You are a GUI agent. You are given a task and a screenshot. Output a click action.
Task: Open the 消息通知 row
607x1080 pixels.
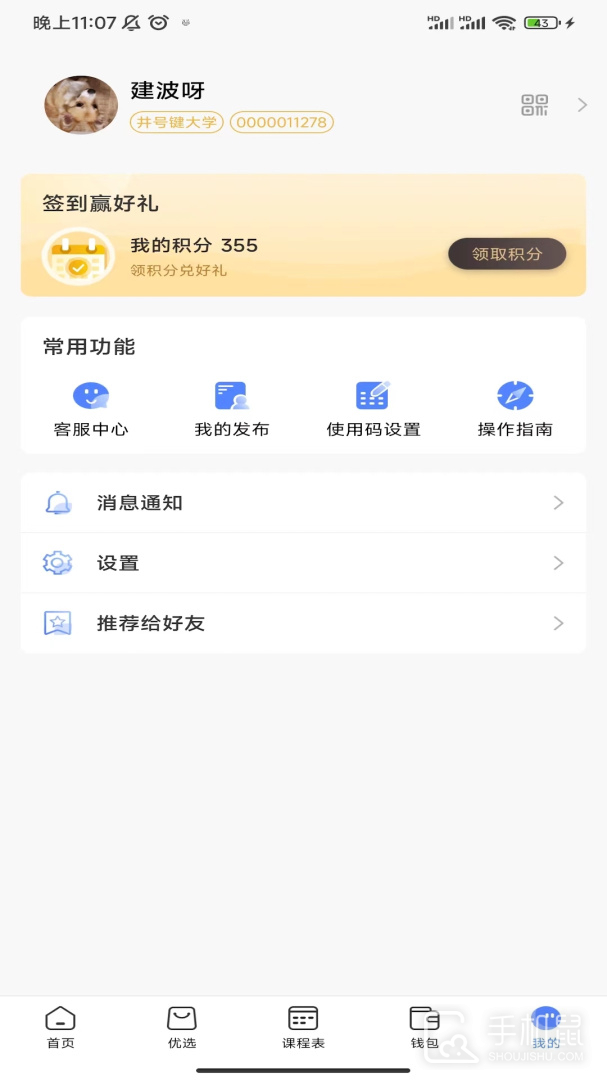(303, 503)
